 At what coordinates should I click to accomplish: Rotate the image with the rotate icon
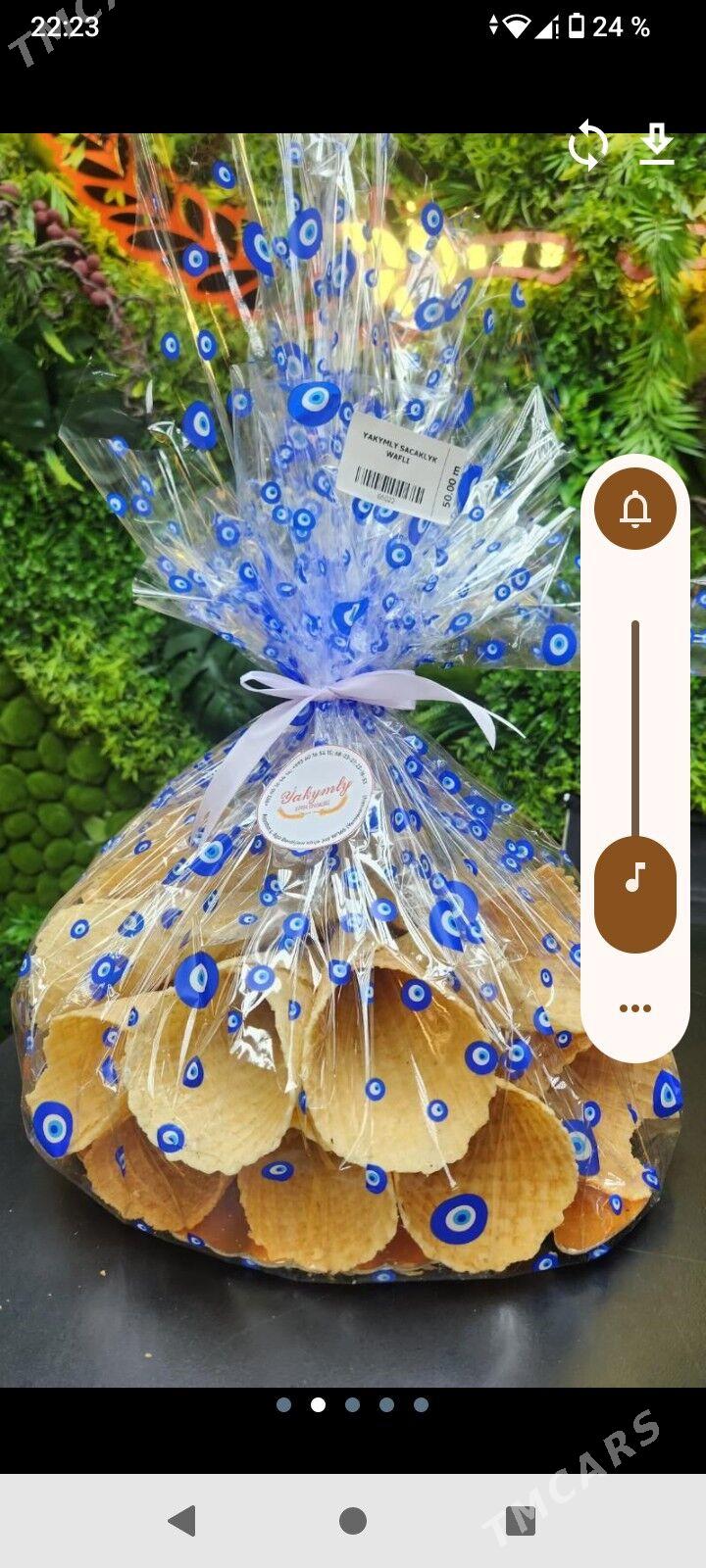pyautogui.click(x=587, y=145)
